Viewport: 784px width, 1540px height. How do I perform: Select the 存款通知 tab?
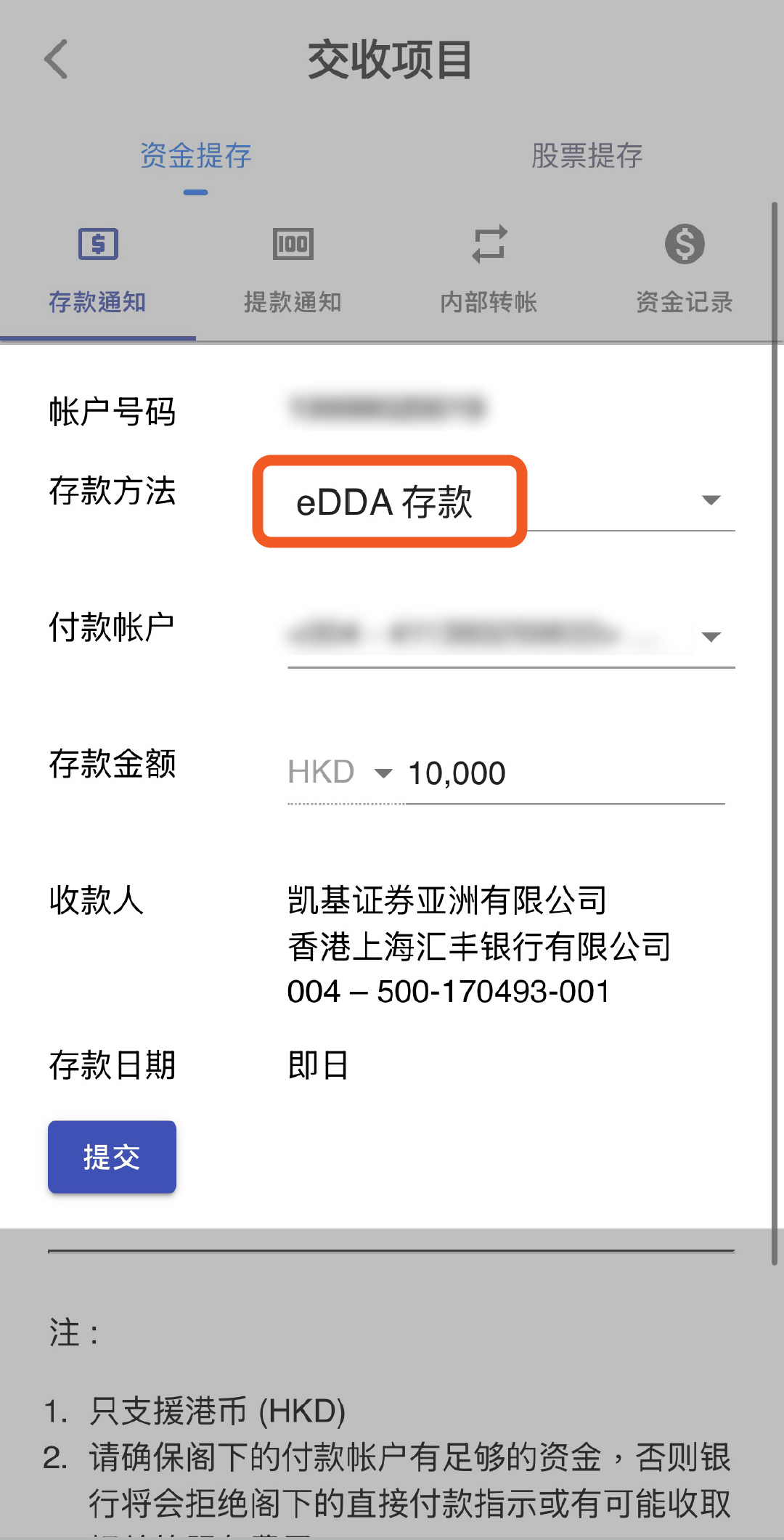[98, 270]
